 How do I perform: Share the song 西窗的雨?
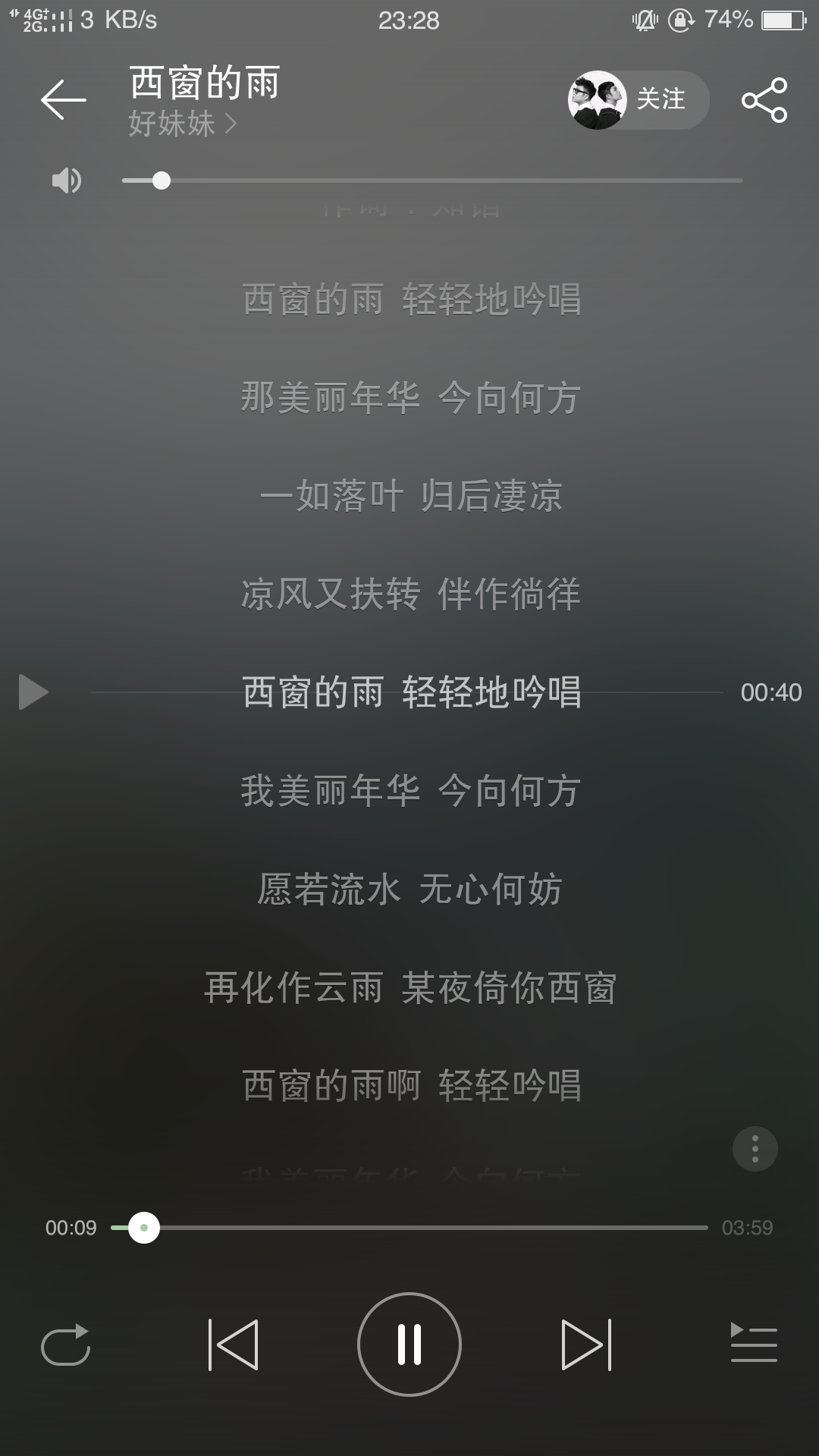[x=764, y=100]
